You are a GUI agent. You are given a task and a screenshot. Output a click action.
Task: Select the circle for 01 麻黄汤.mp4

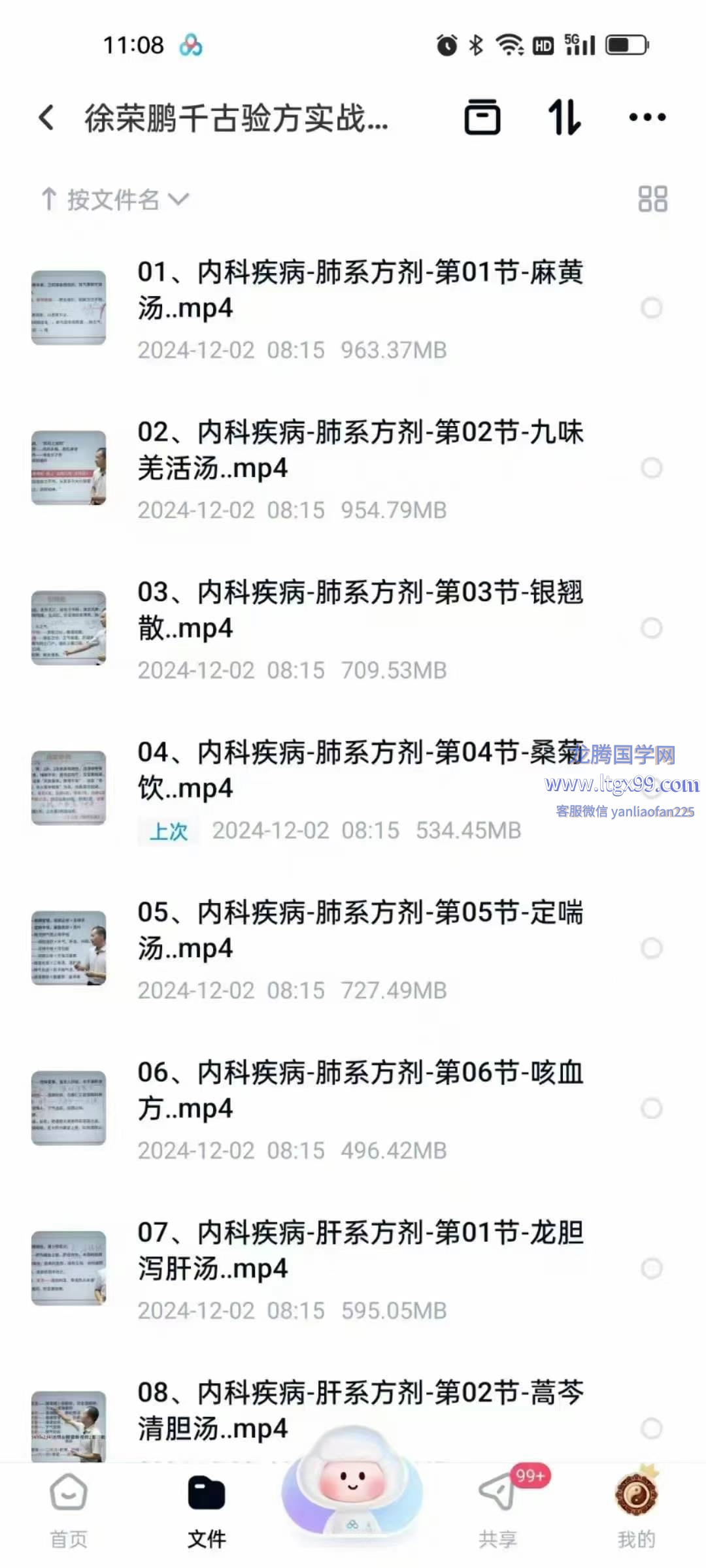652,308
